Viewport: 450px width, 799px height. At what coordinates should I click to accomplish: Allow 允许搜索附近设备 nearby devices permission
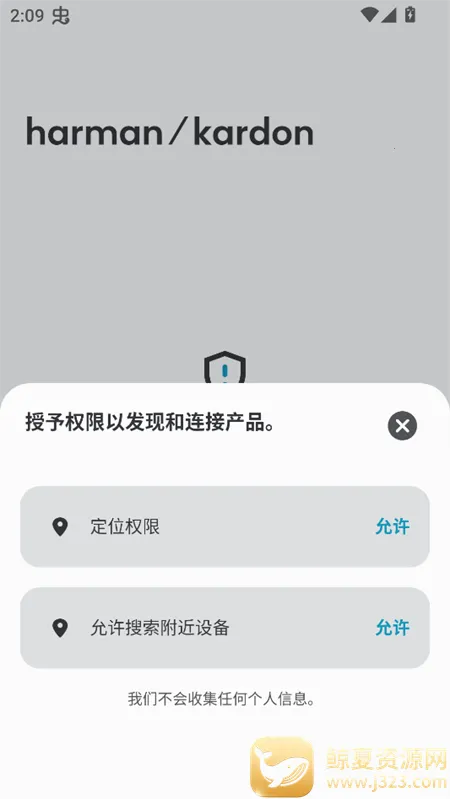(392, 628)
